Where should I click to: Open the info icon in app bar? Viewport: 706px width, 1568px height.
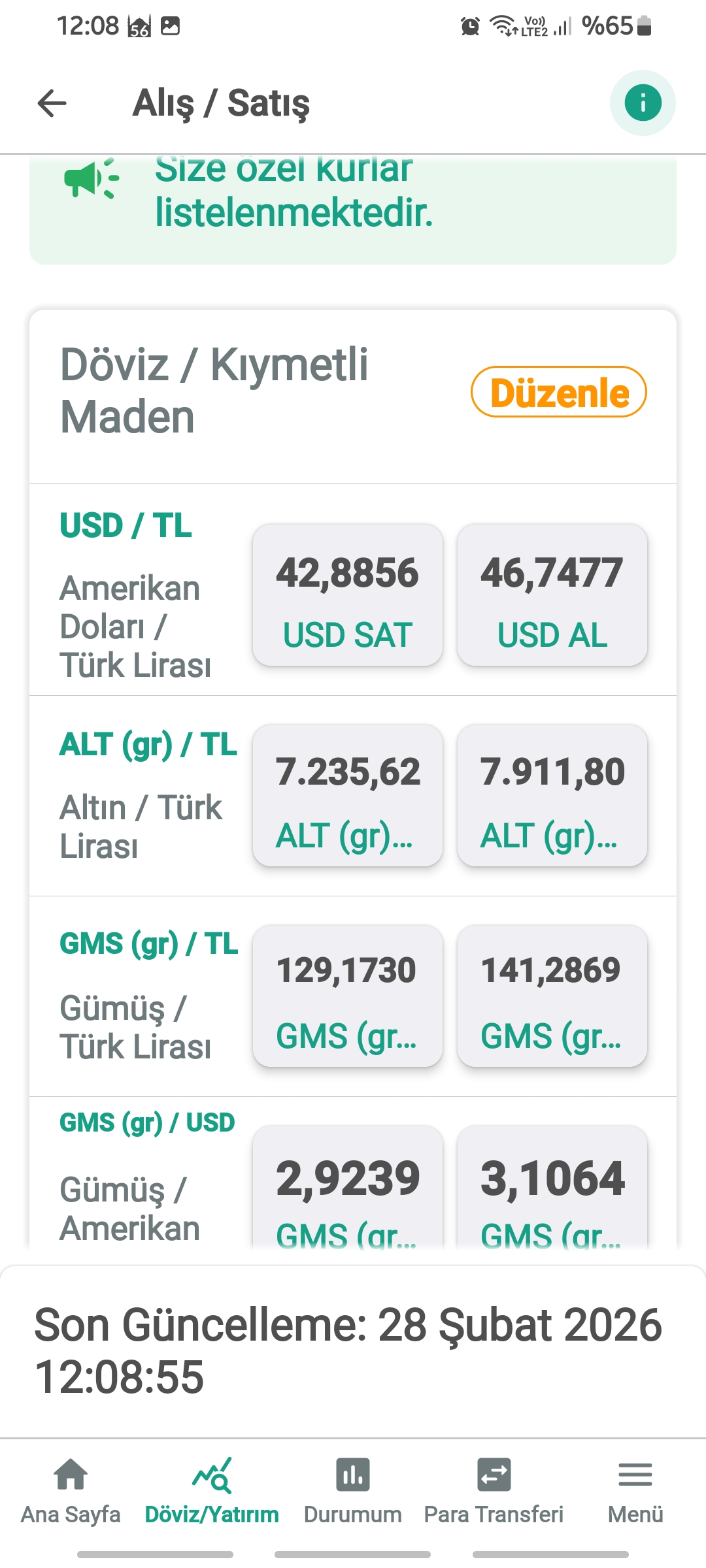point(642,103)
